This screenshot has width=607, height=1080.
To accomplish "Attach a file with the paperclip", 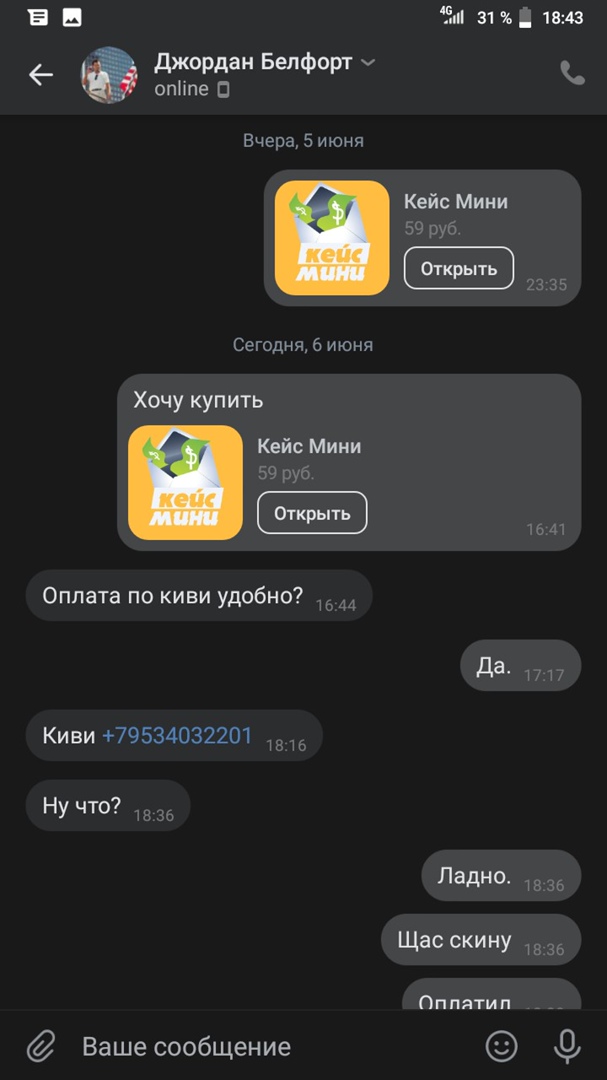I will click(41, 1047).
